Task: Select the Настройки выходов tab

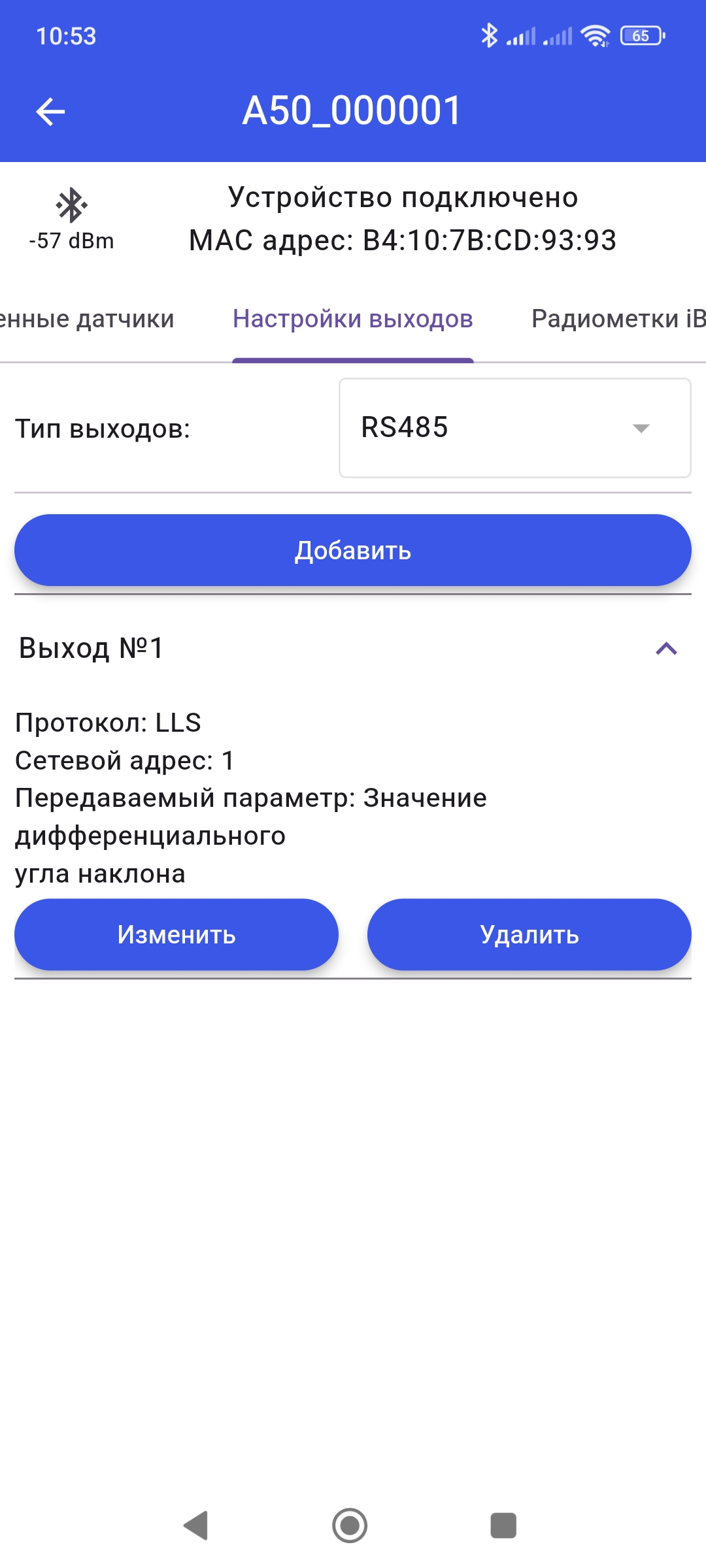Action: (353, 319)
